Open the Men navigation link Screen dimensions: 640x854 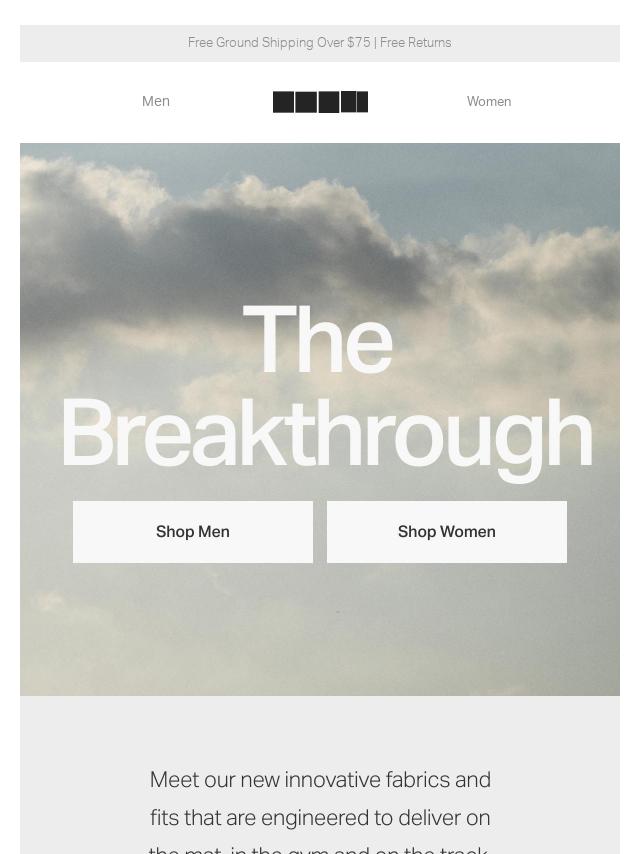(156, 101)
